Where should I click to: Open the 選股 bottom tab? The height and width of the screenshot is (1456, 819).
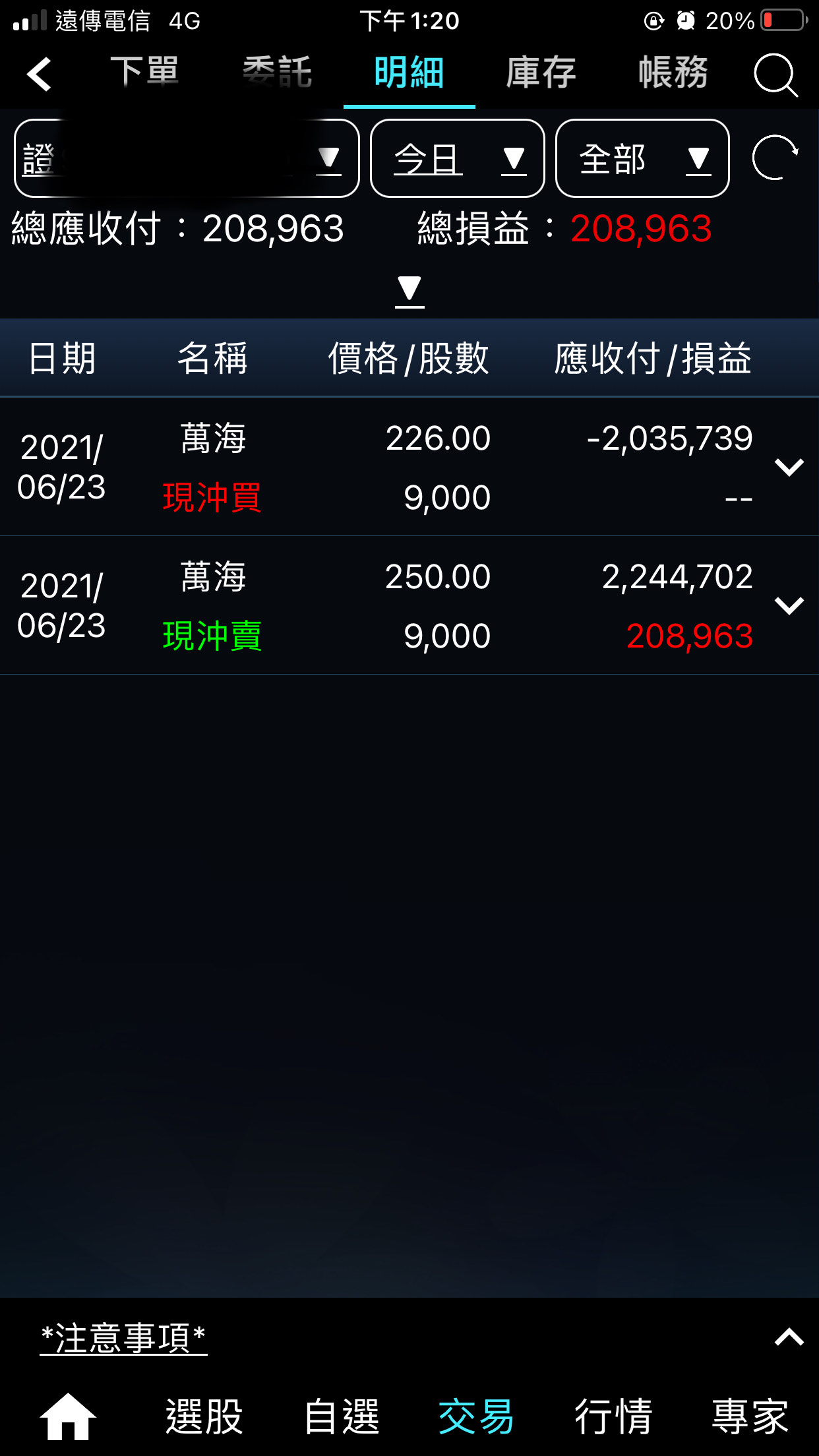(x=204, y=1416)
